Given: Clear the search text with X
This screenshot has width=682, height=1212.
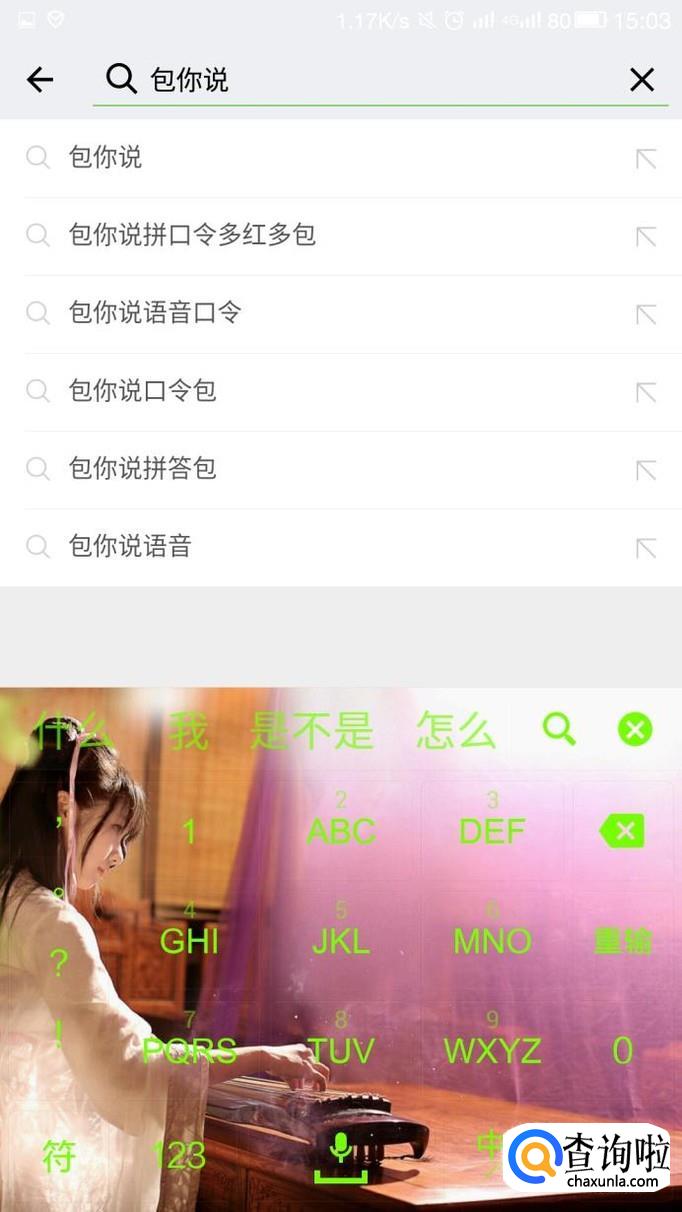Looking at the screenshot, I should [642, 80].
